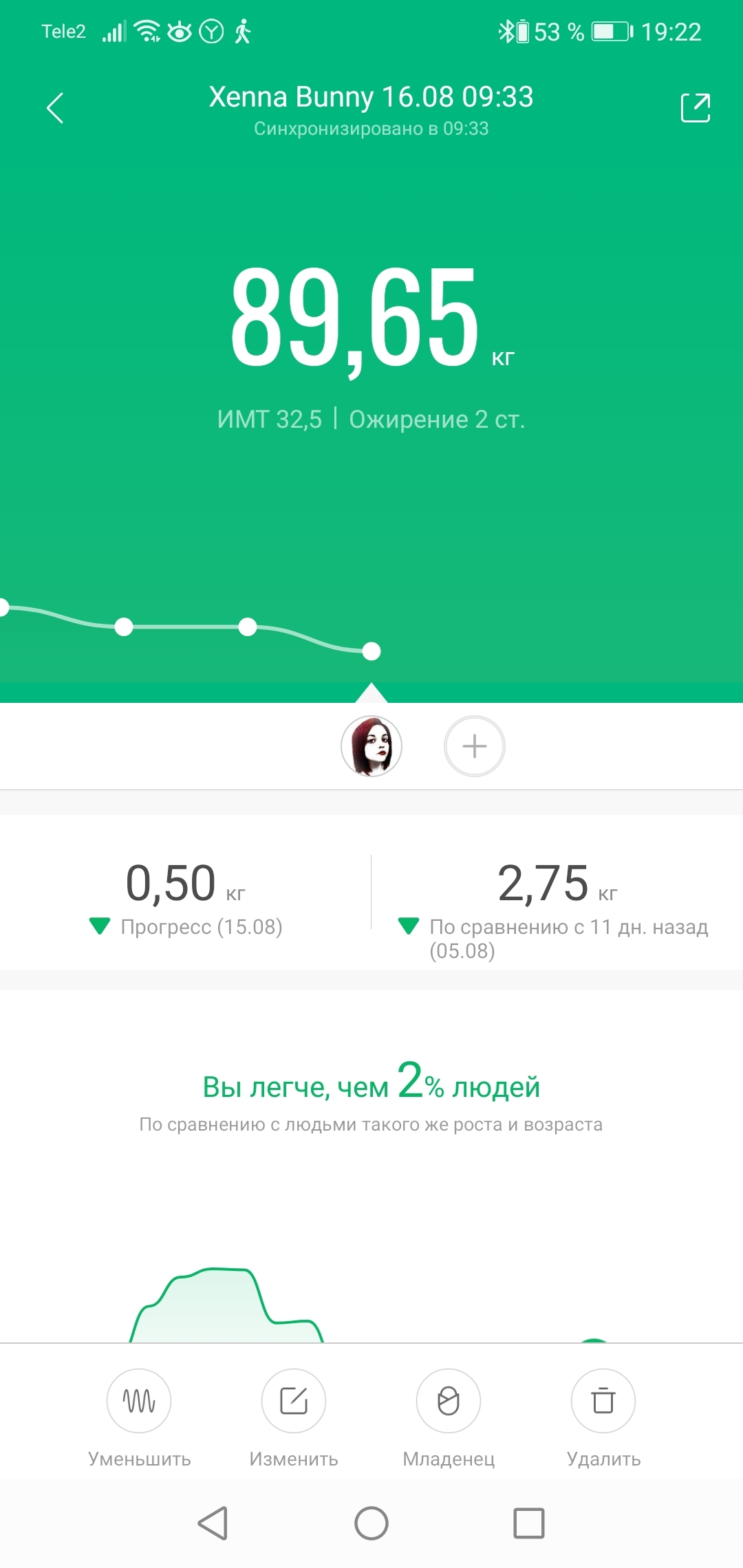The height and width of the screenshot is (1568, 743).
Task: Open Изменить to edit this record
Action: 294,1401
